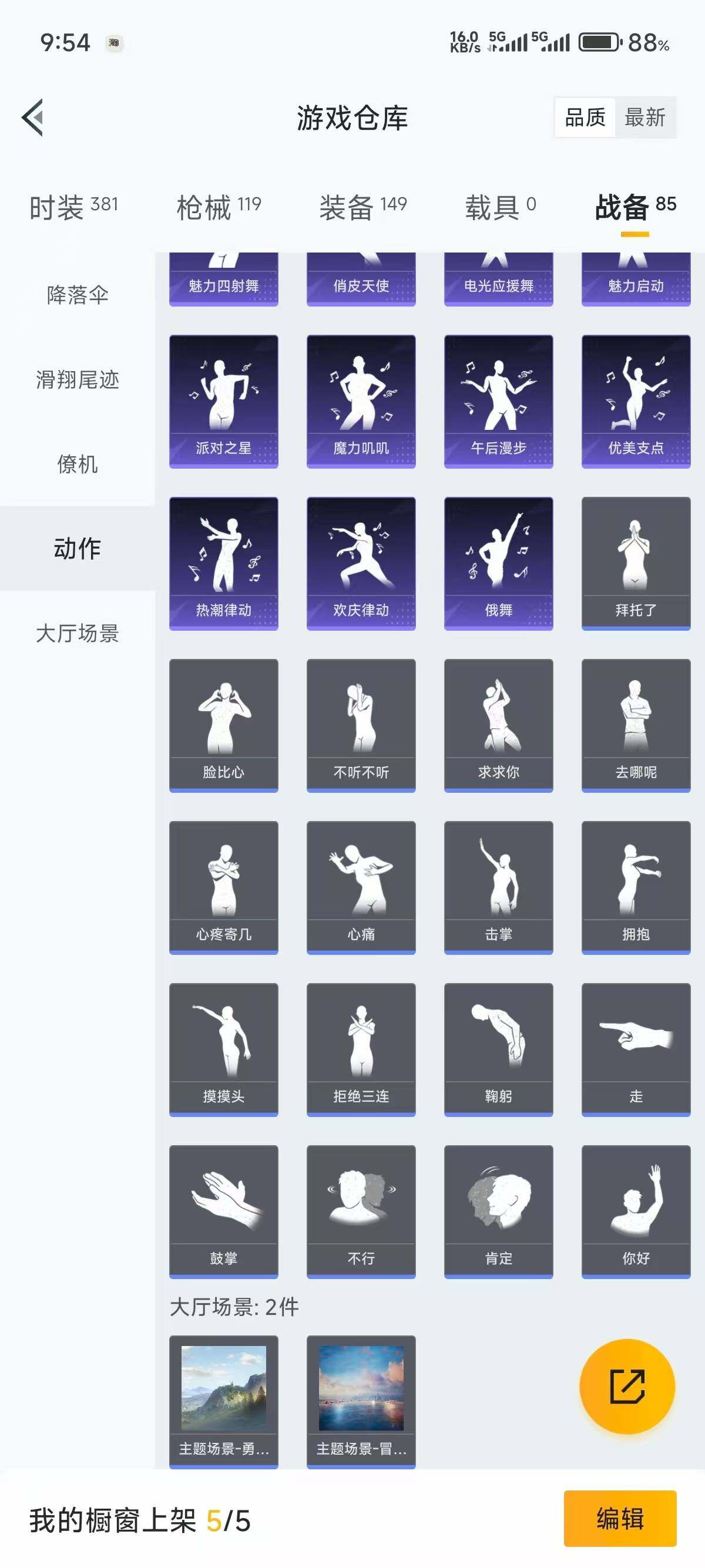705x1568 pixels.
Task: Tap the 走 pointing gesture emote
Action: point(635,1047)
